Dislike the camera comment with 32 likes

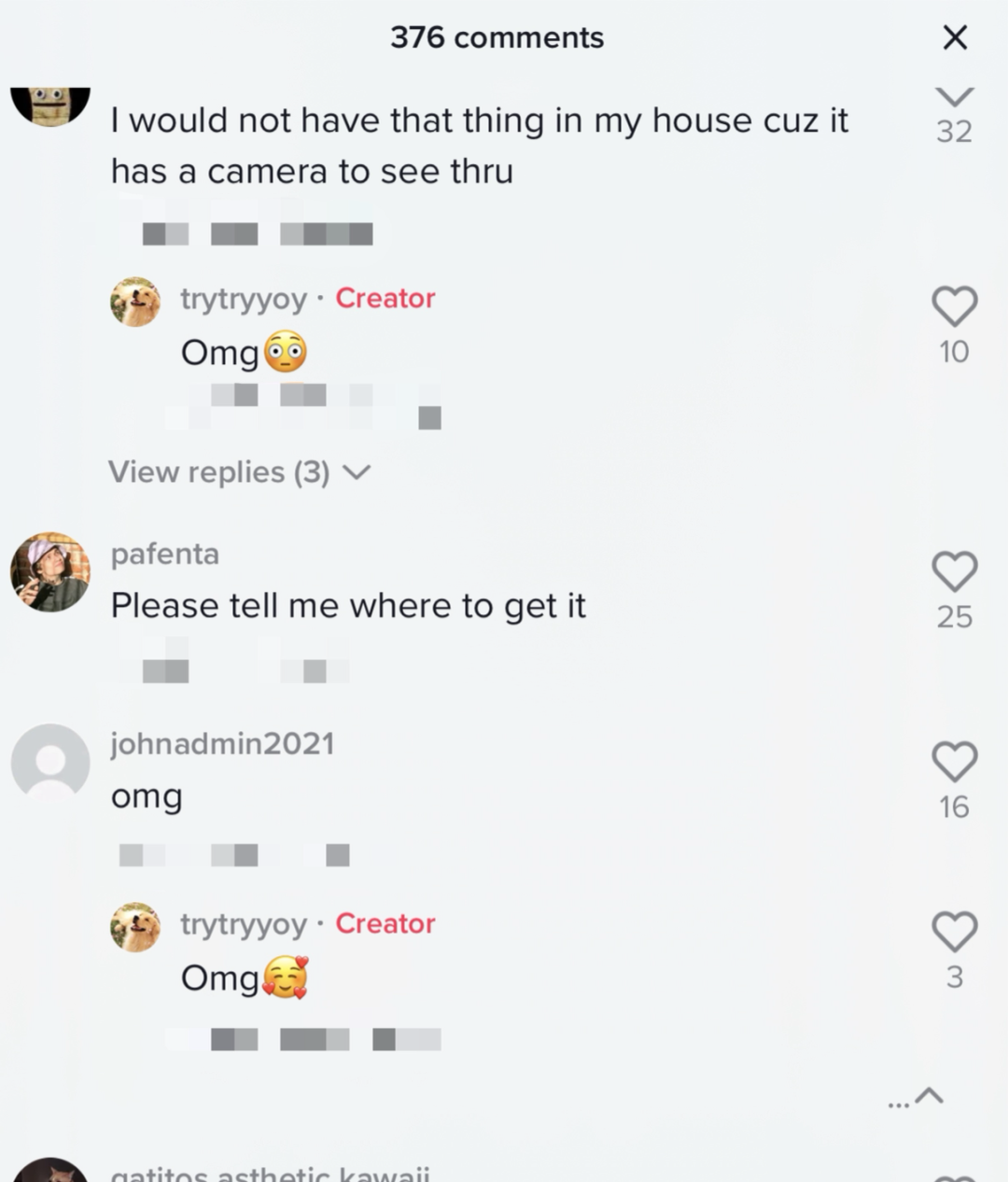(x=954, y=96)
